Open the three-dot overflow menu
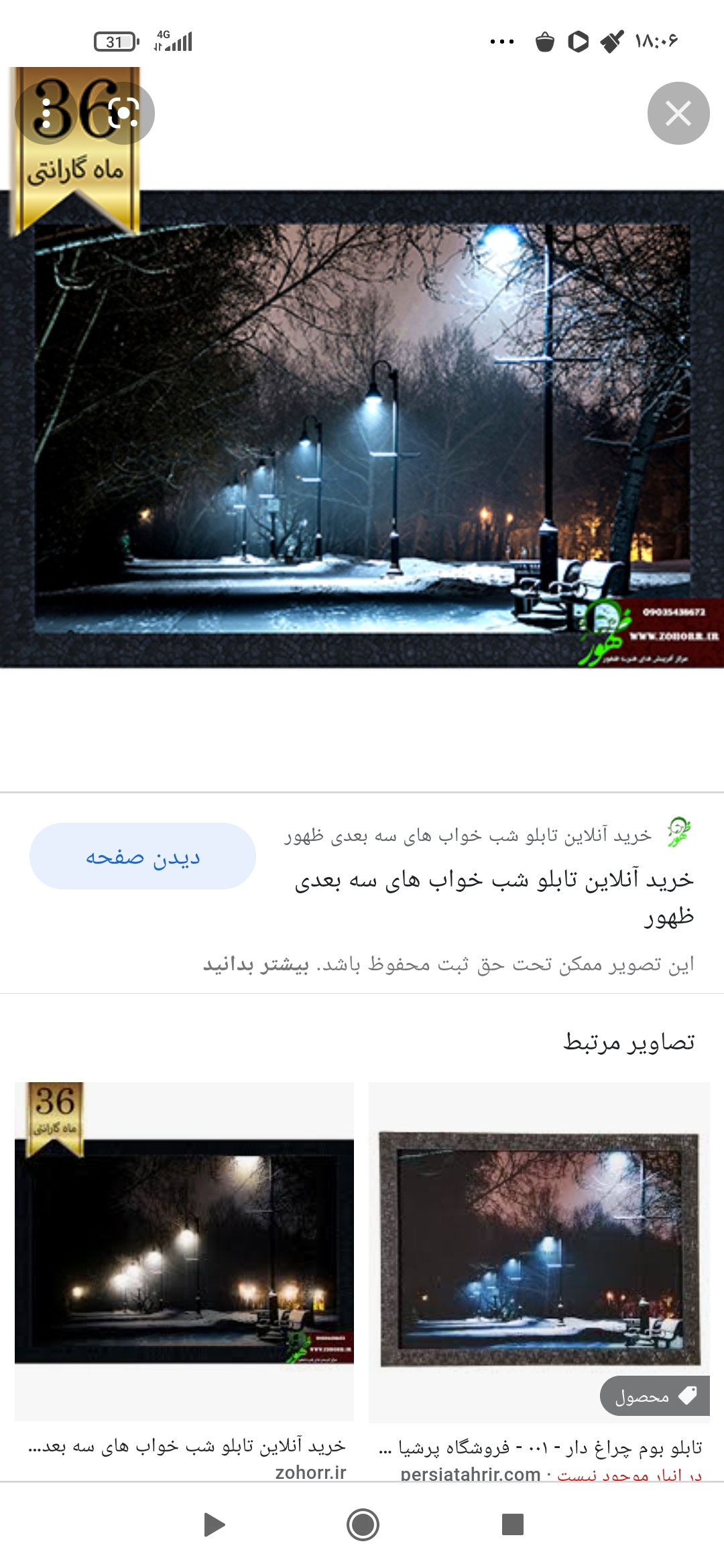Screen dimensions: 724x1568 (x=46, y=113)
